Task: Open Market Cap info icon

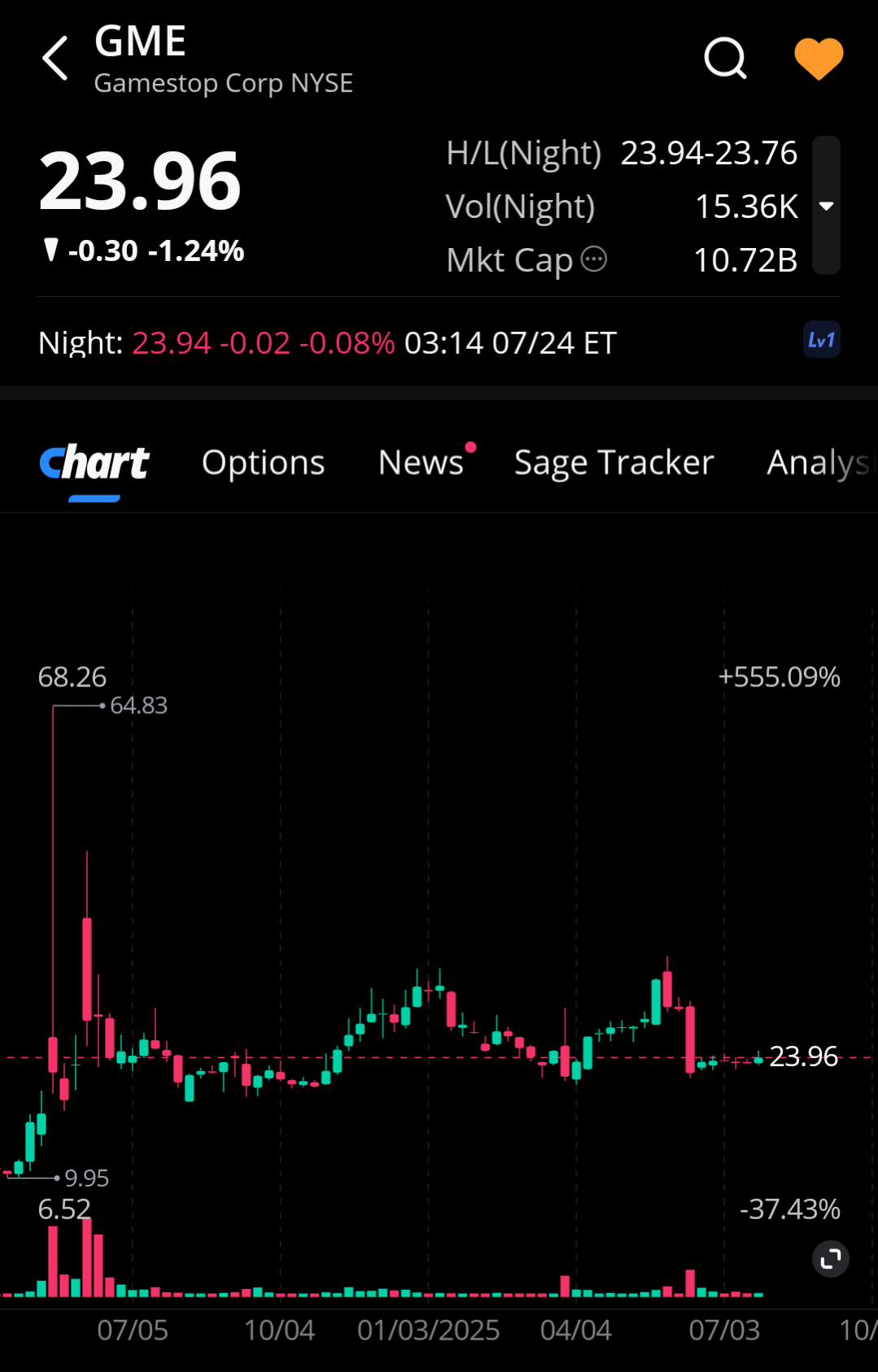Action: coord(594,259)
